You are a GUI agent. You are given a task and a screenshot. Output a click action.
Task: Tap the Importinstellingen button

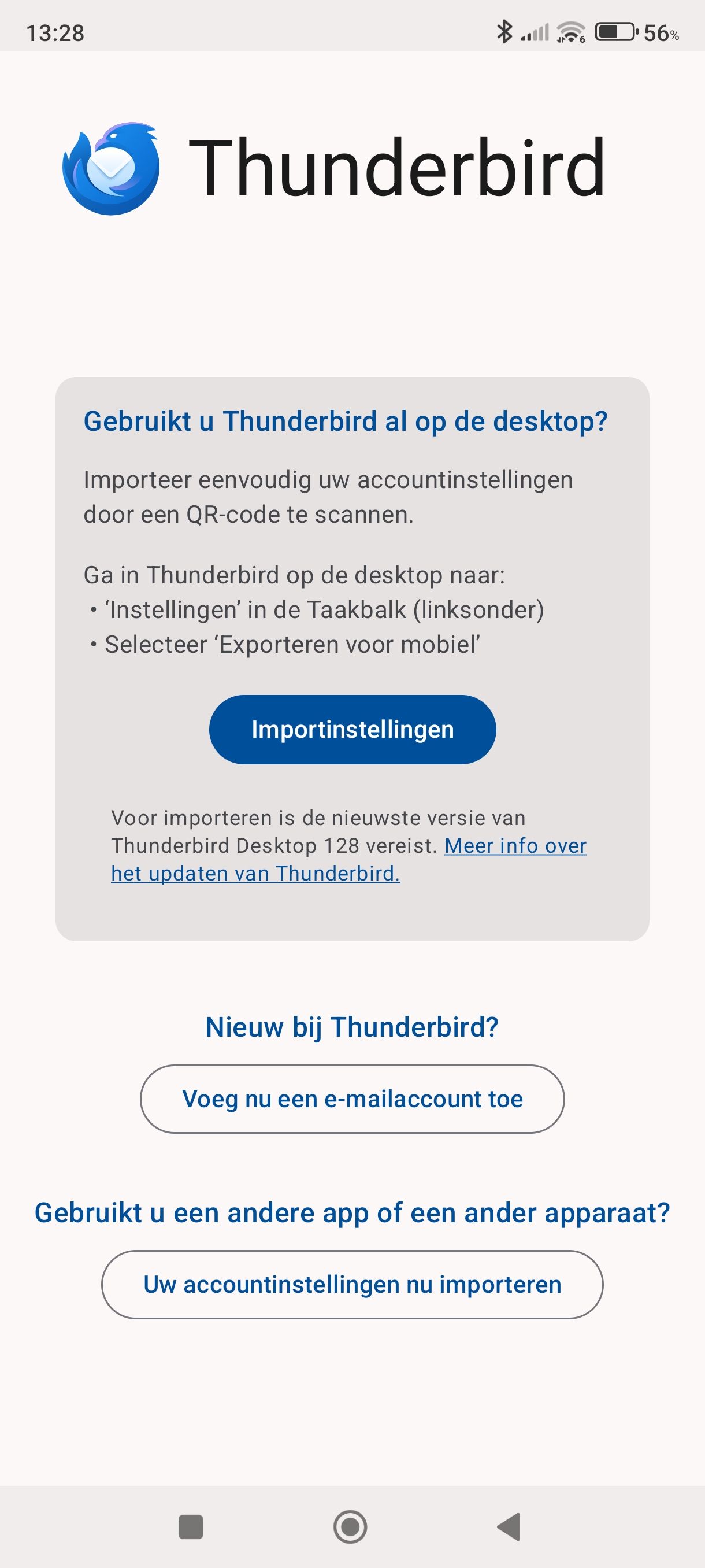(x=352, y=729)
